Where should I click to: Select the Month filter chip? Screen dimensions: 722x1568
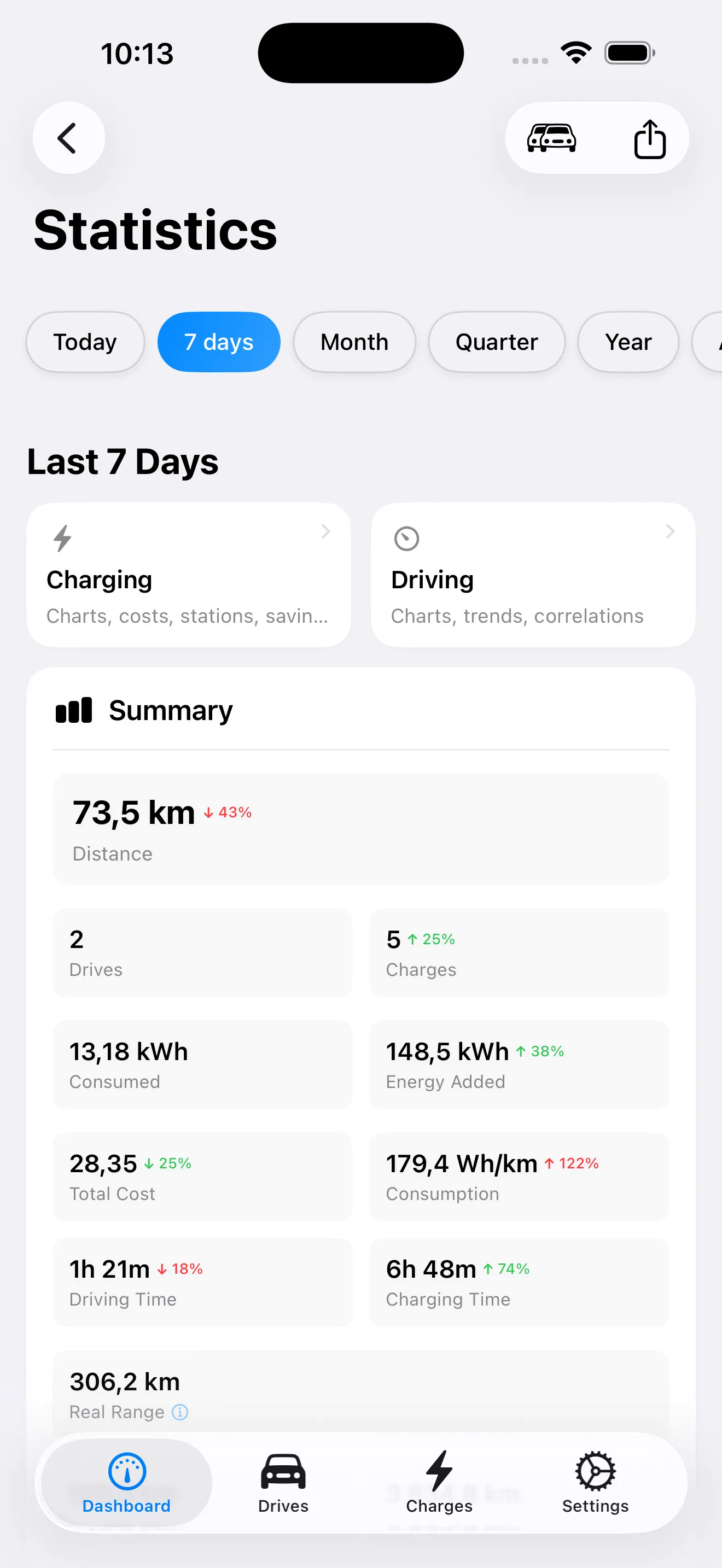354,342
